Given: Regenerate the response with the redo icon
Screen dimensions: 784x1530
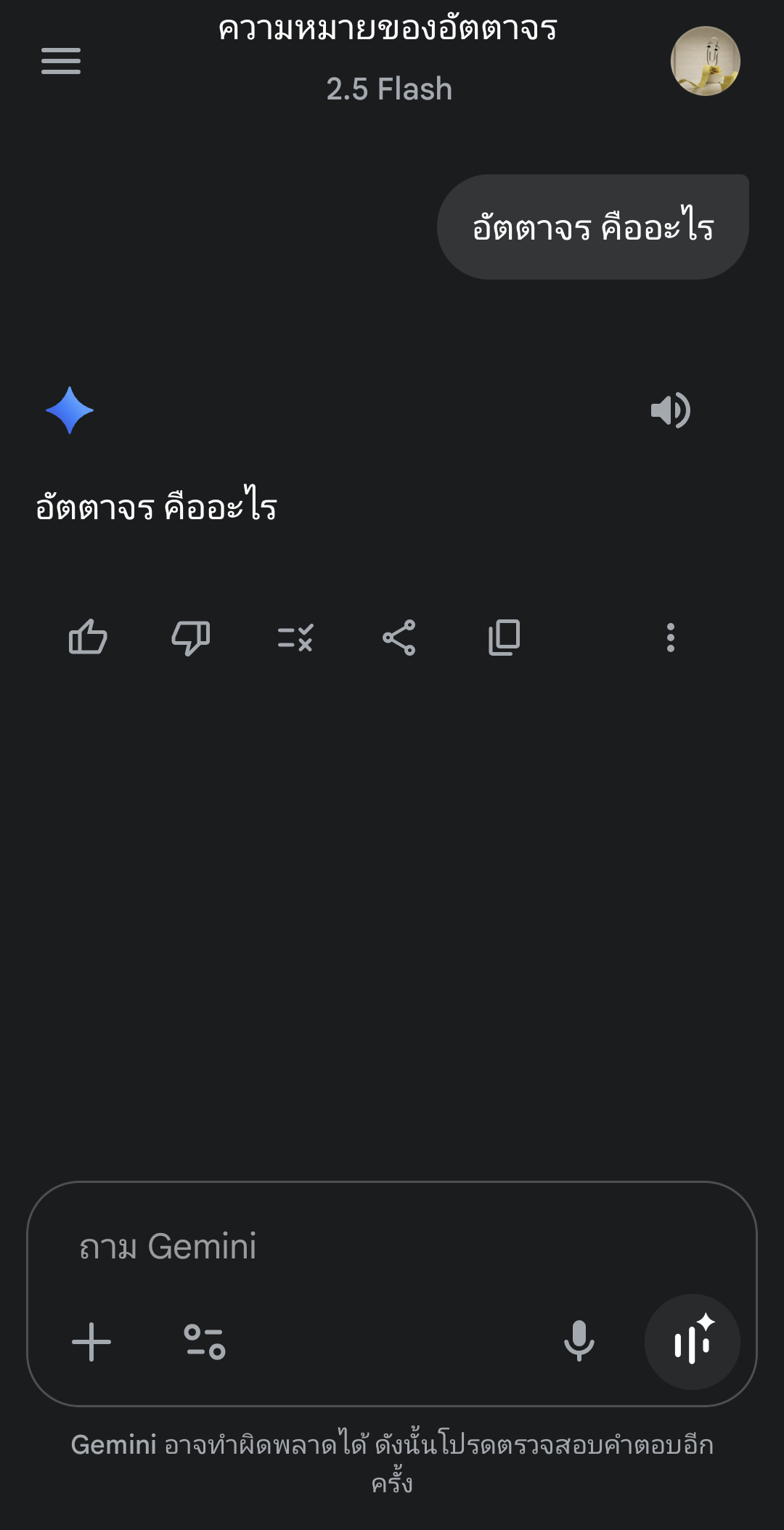Looking at the screenshot, I should point(295,638).
